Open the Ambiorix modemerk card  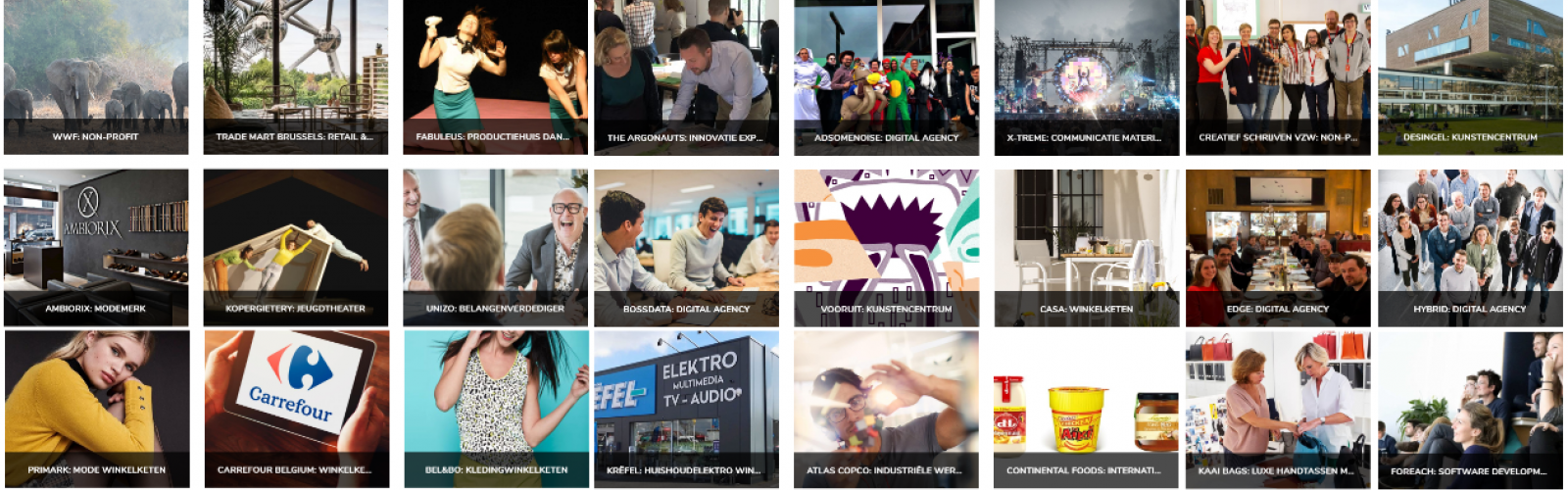point(96,247)
